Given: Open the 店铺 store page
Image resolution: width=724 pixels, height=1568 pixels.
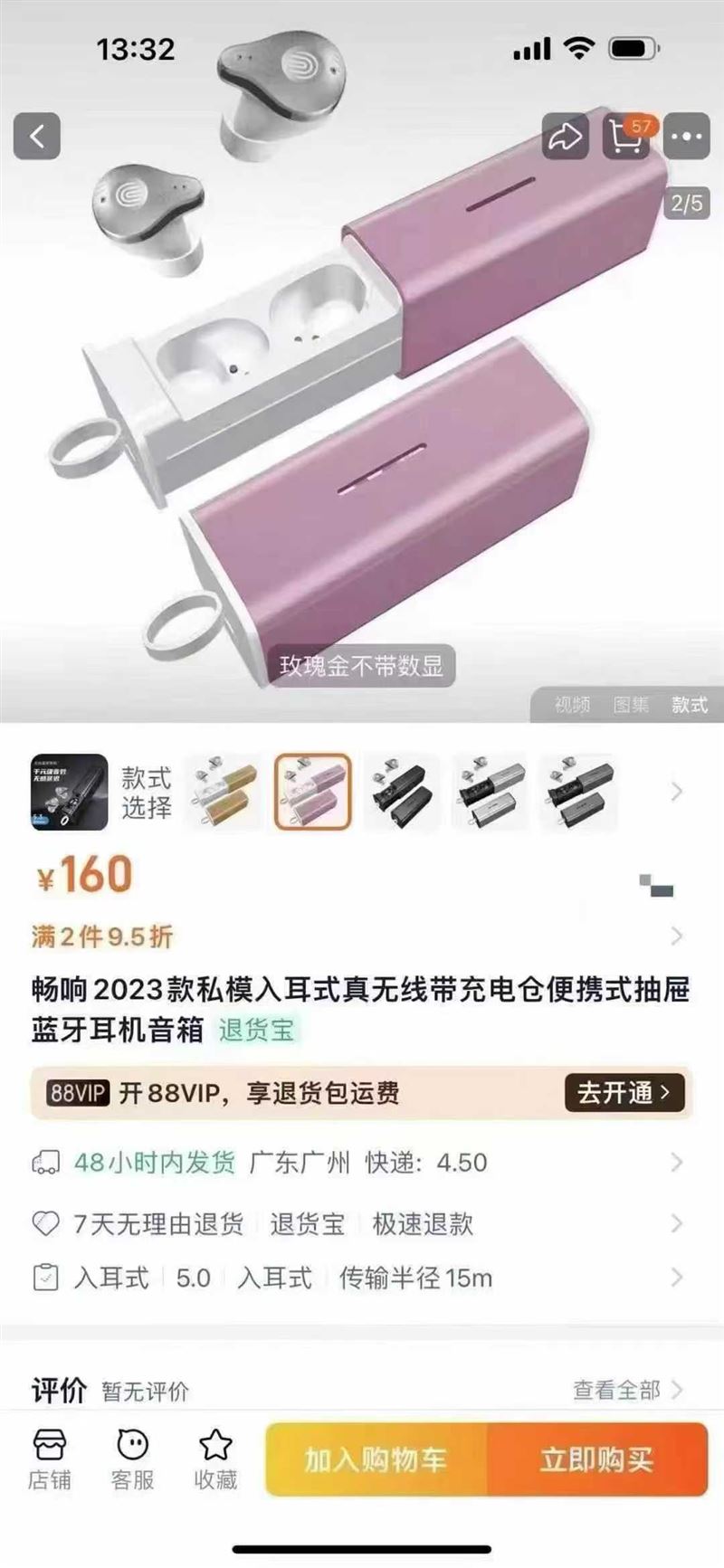Looking at the screenshot, I should 49,1460.
